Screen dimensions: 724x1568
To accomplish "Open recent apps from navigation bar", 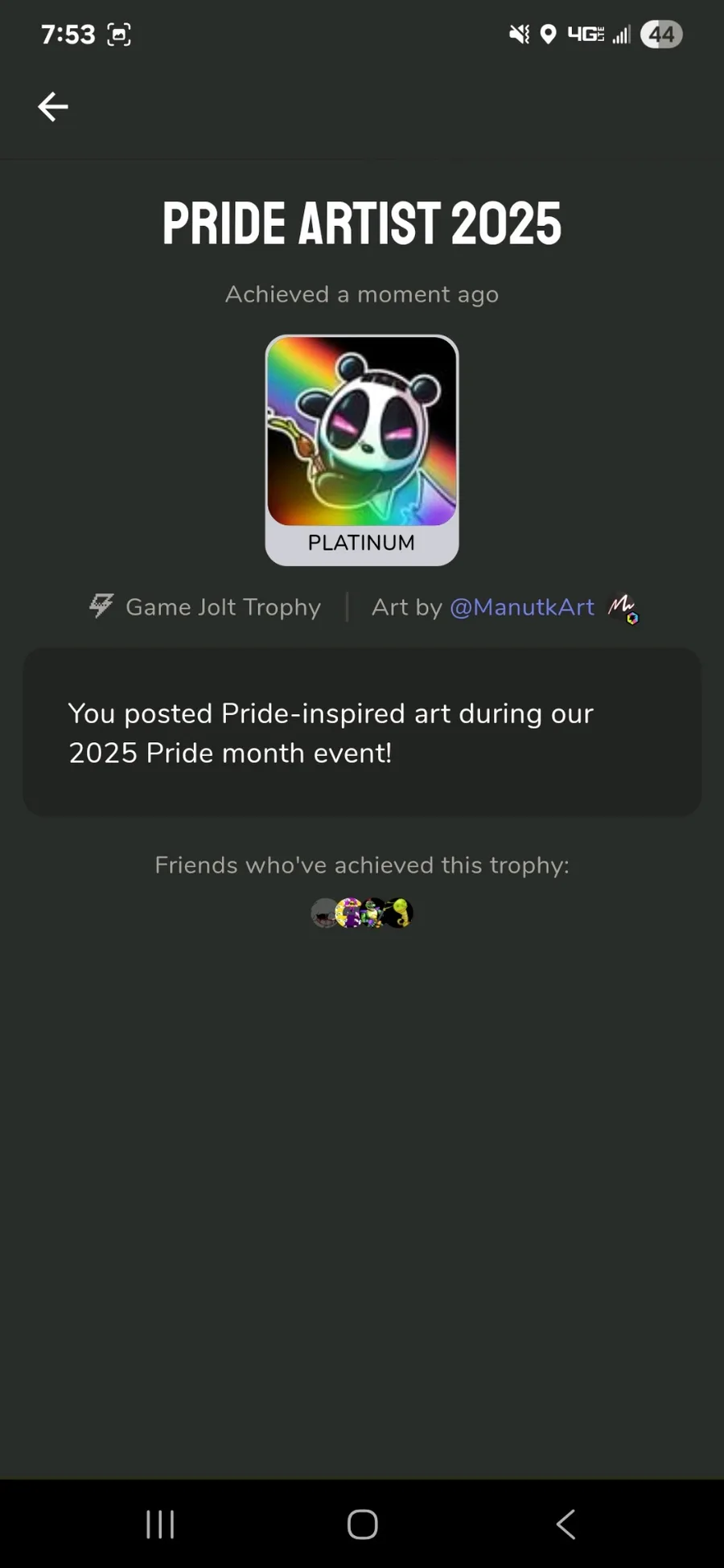I will tap(160, 1524).
